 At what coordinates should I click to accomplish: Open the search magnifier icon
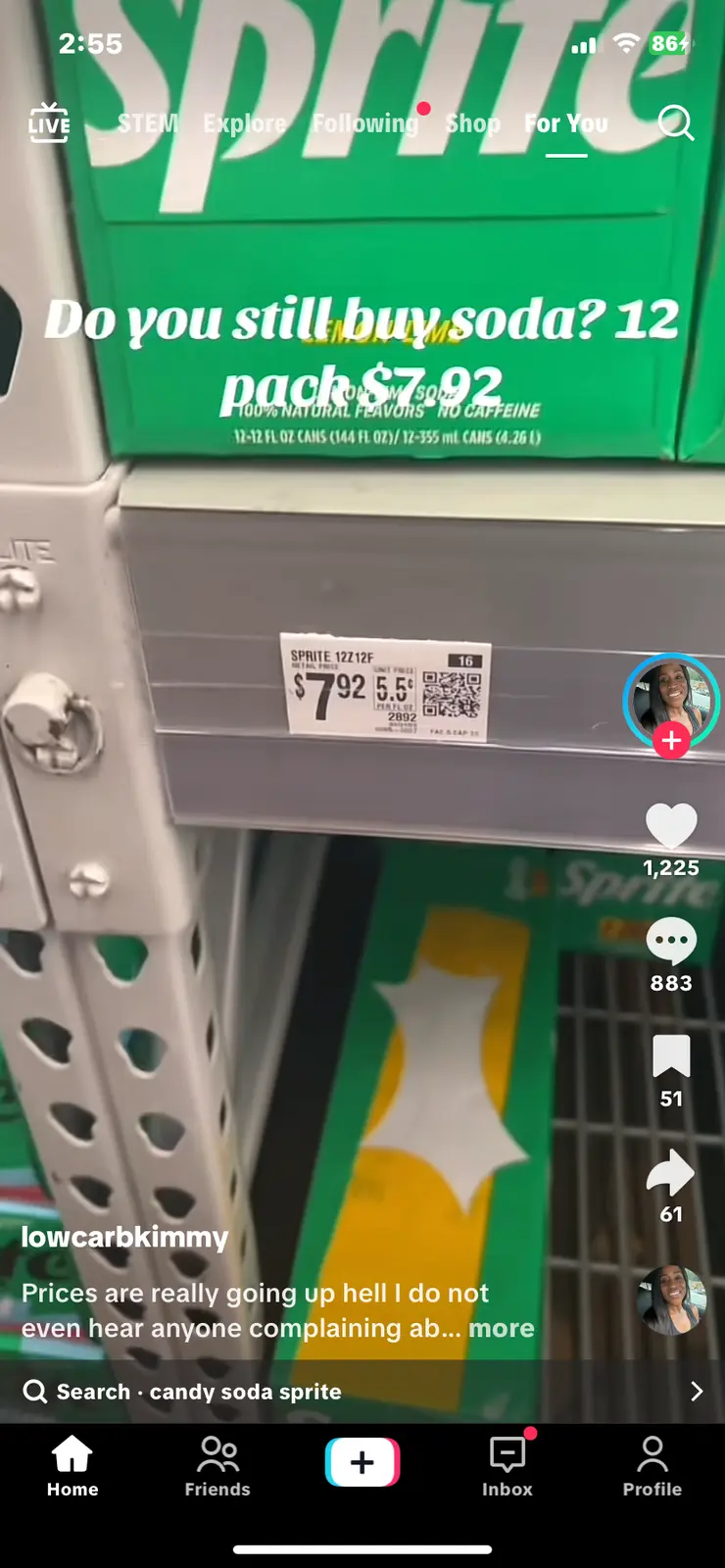click(675, 123)
